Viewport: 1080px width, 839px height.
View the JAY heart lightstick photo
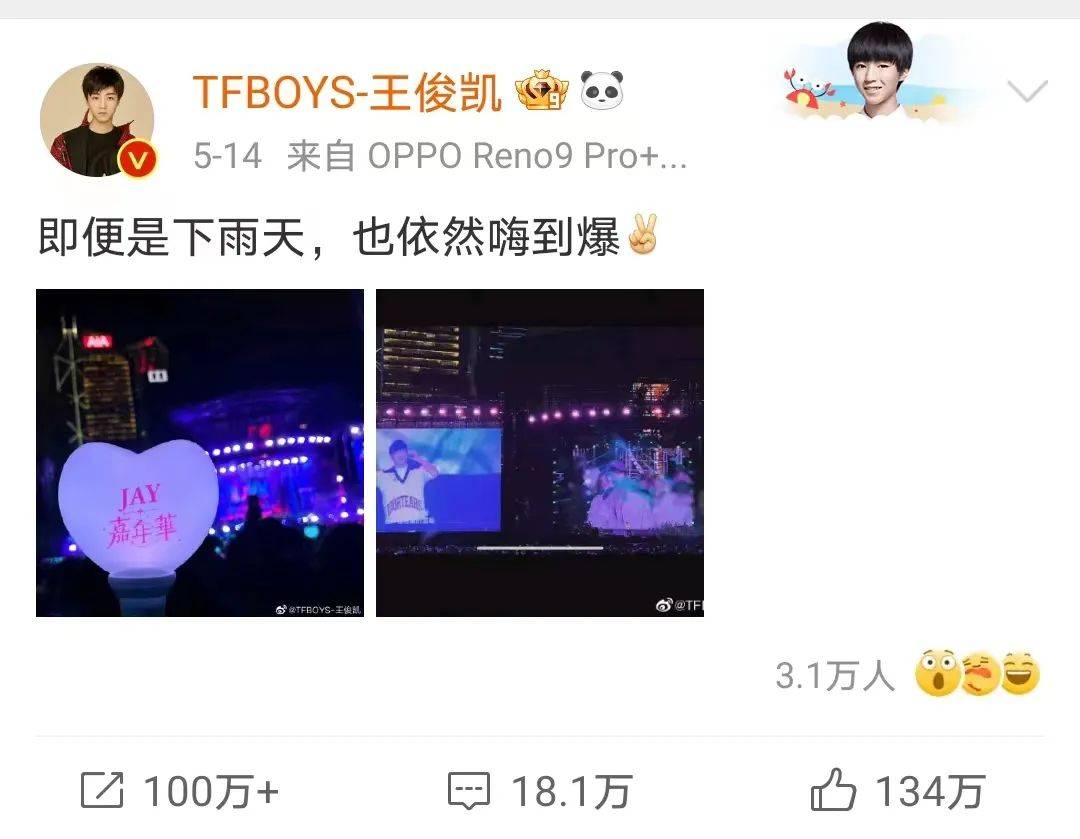[x=200, y=453]
